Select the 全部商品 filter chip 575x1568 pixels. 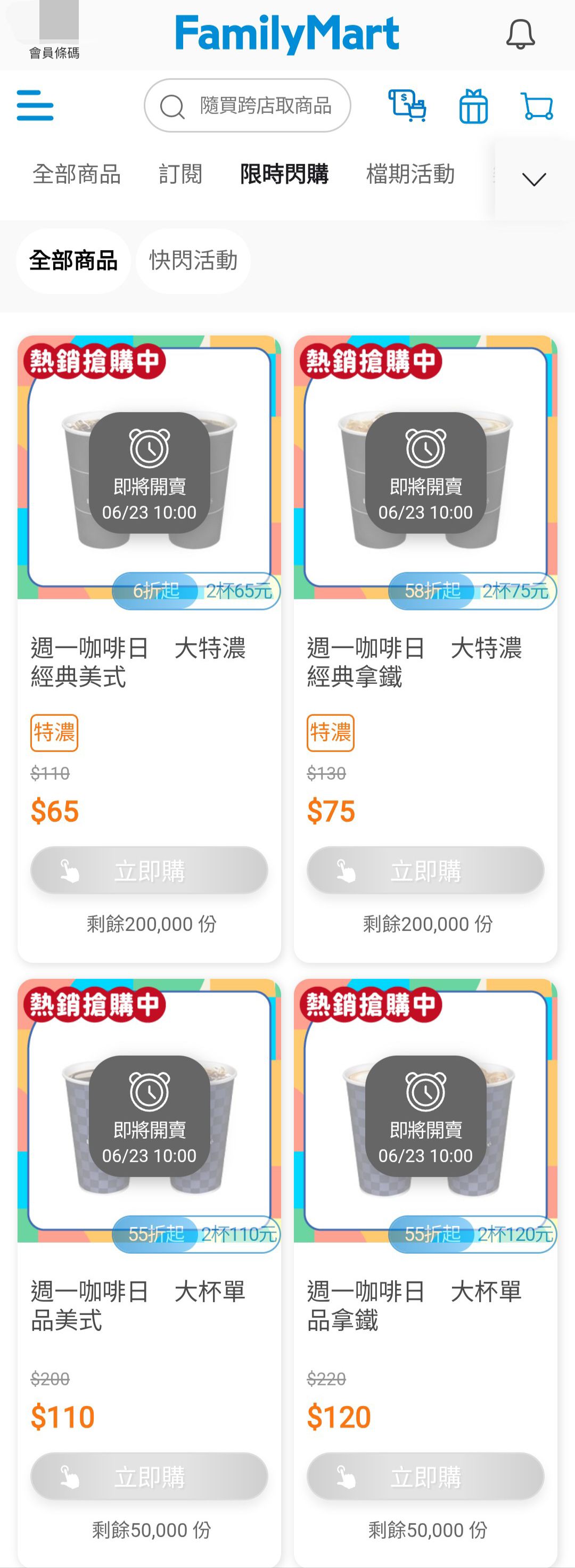73,261
